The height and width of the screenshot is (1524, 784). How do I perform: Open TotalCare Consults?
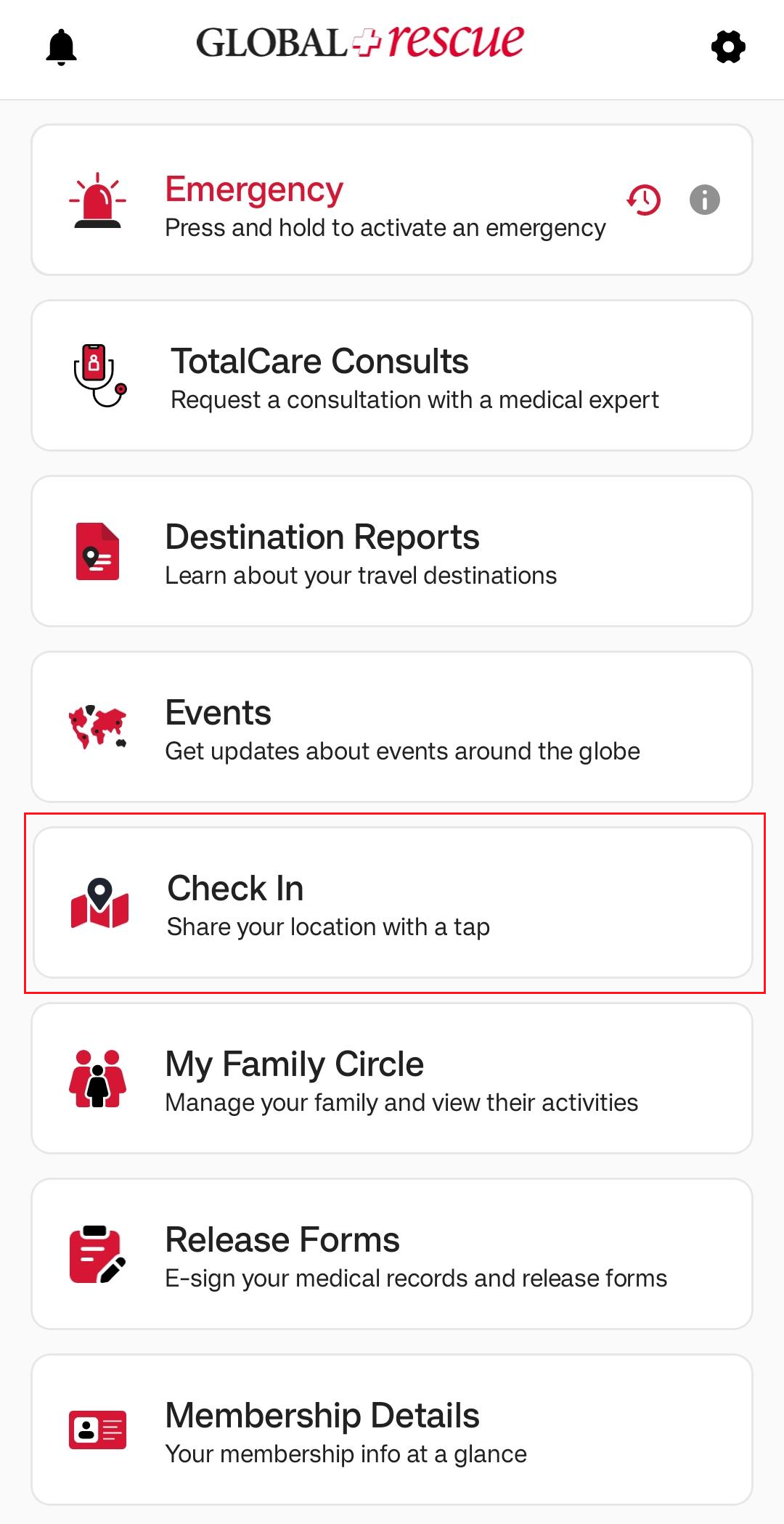(392, 376)
